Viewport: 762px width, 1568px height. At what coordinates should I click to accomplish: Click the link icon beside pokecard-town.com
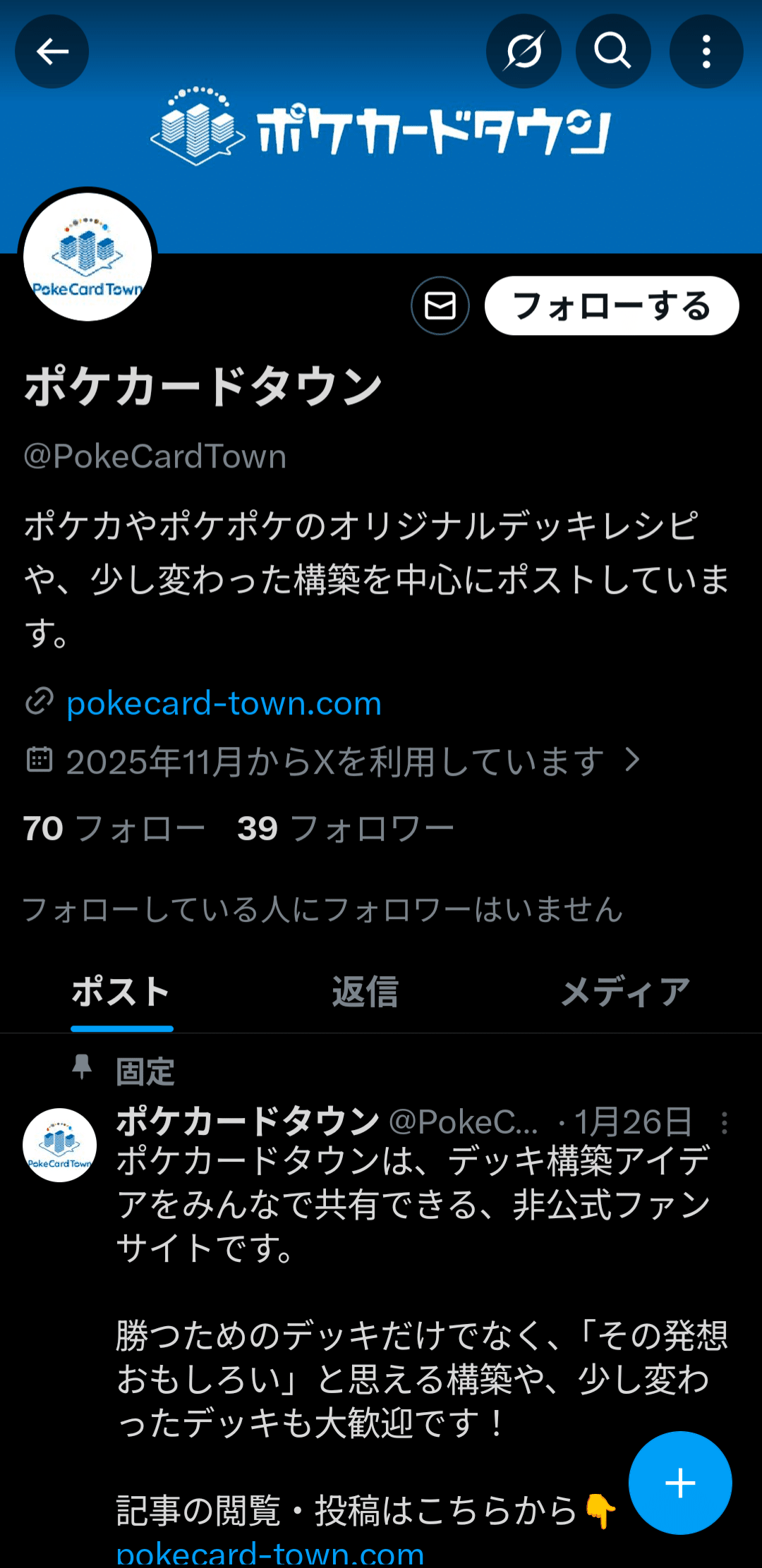[40, 702]
